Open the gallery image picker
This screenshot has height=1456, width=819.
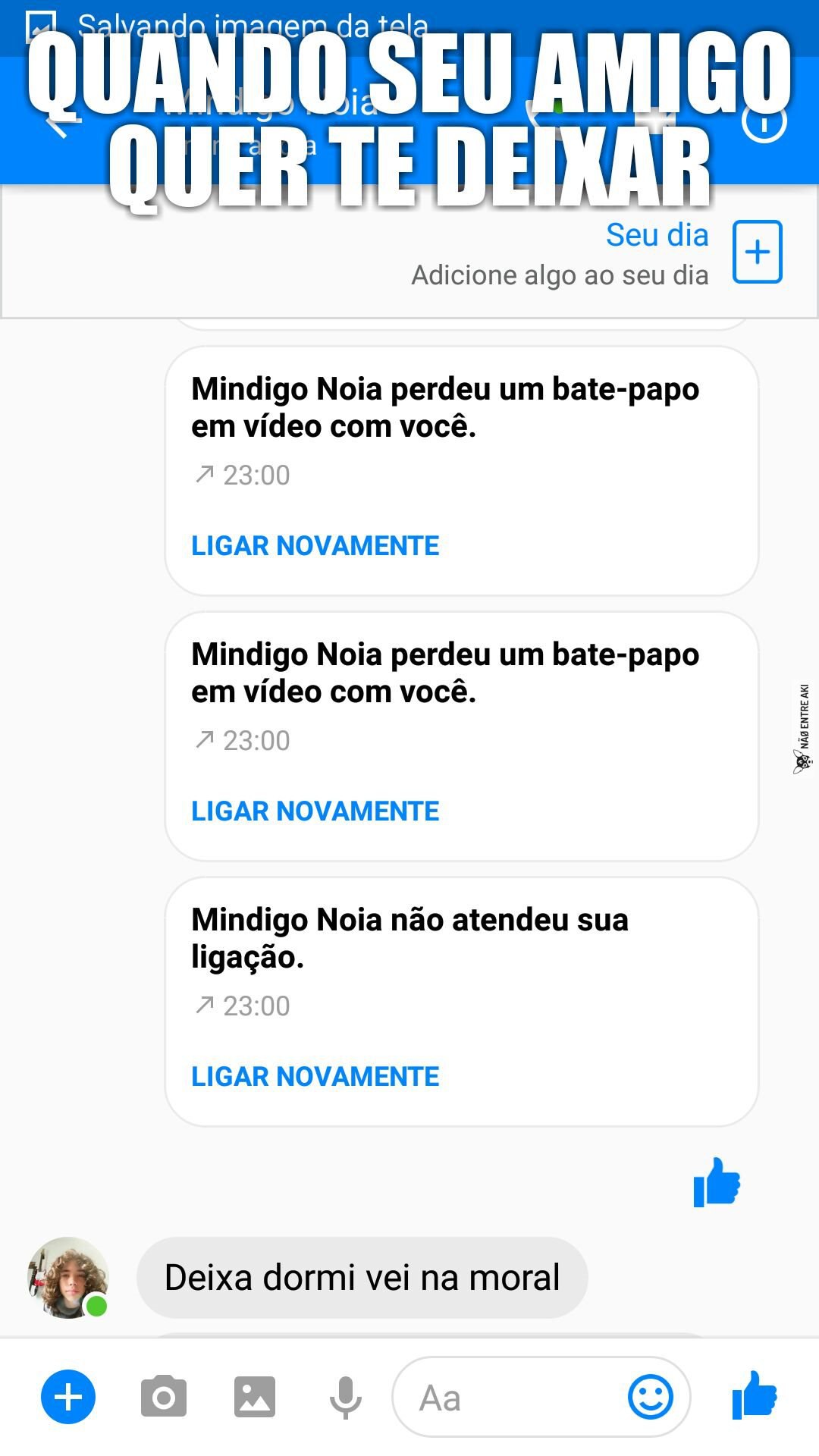[255, 1397]
